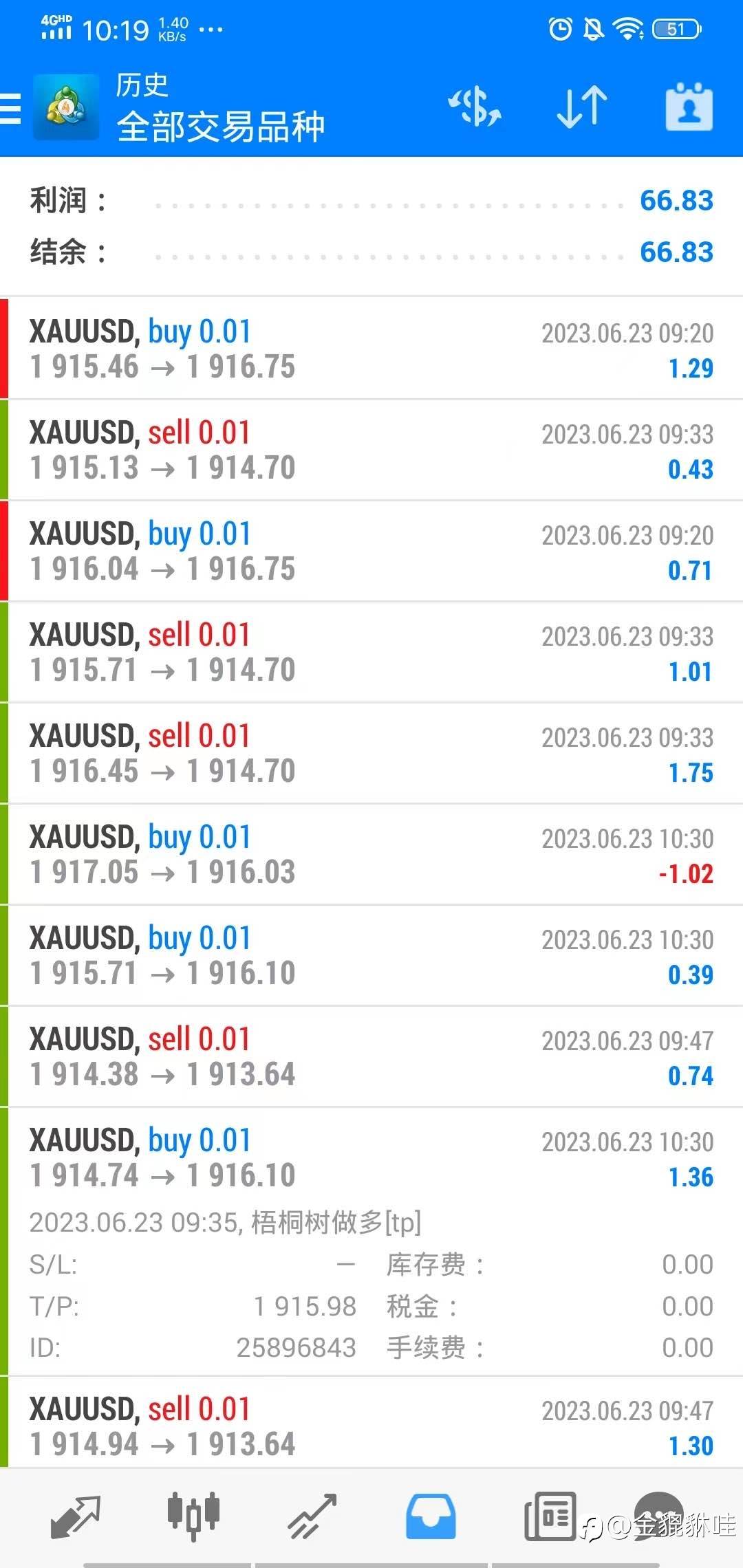The width and height of the screenshot is (743, 1568).
Task: Expand the sell trade with profit 0.43
Action: click(x=371, y=450)
